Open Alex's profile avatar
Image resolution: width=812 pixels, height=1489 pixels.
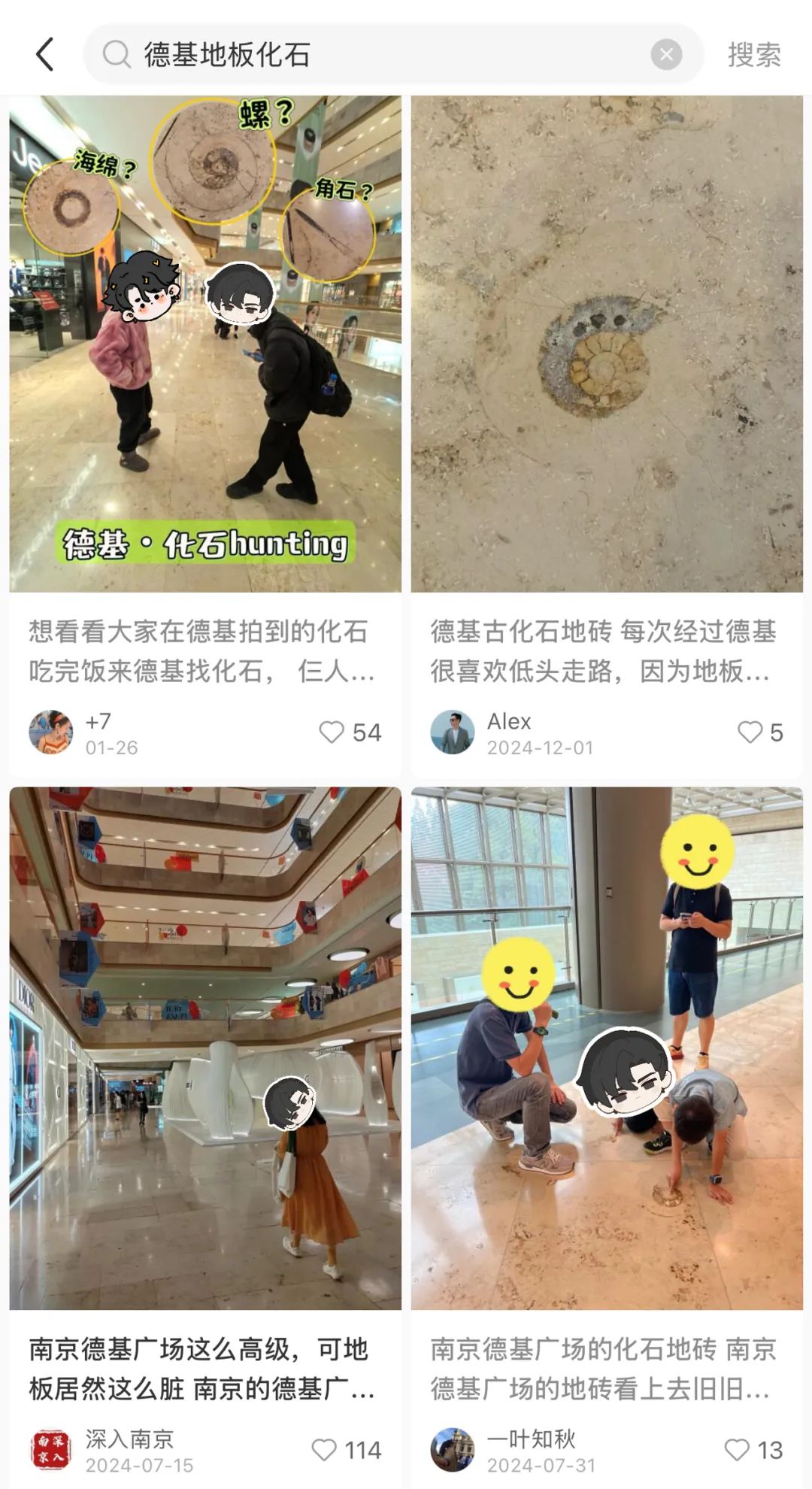click(x=453, y=732)
